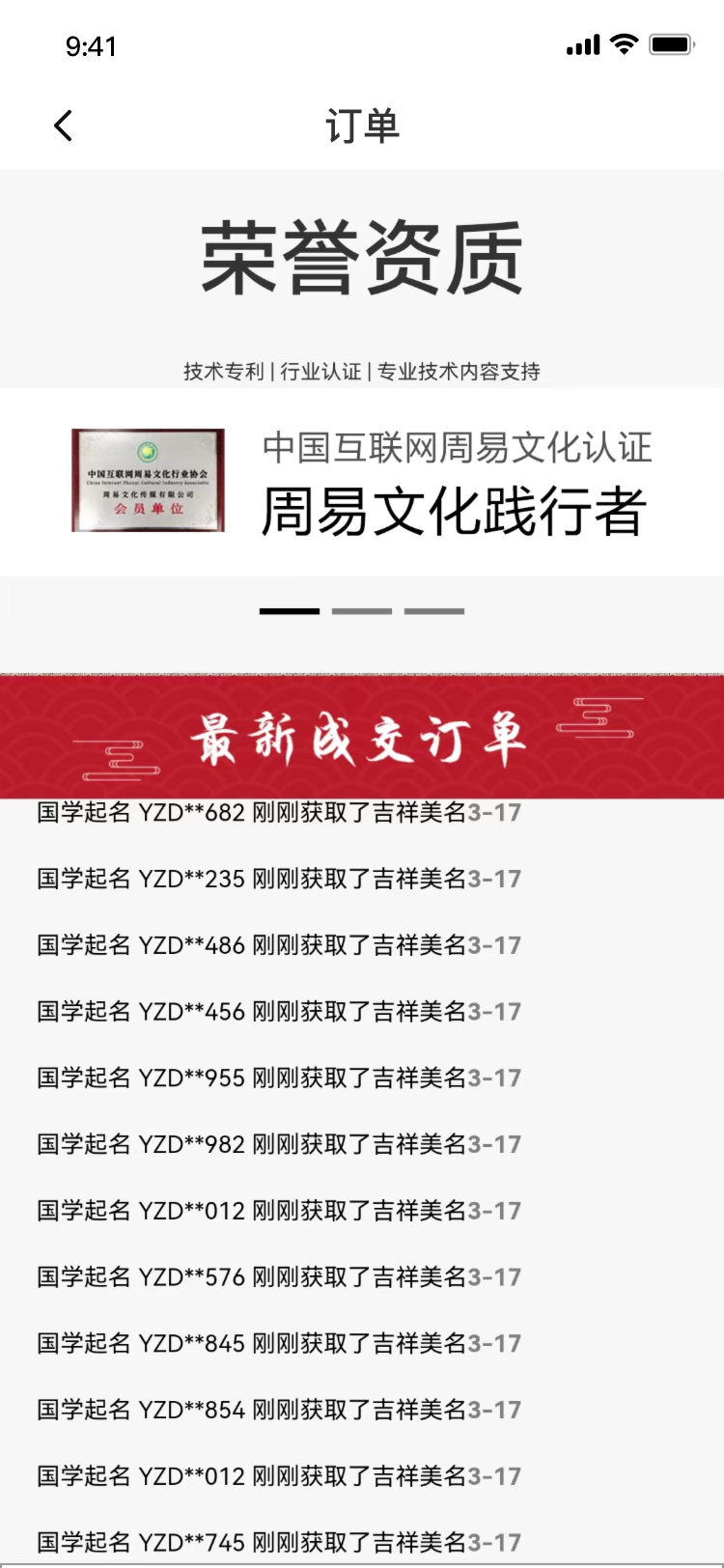Image resolution: width=724 pixels, height=1568 pixels.
Task: Open the 周易文化践行者 certification banner
Action: (362, 482)
